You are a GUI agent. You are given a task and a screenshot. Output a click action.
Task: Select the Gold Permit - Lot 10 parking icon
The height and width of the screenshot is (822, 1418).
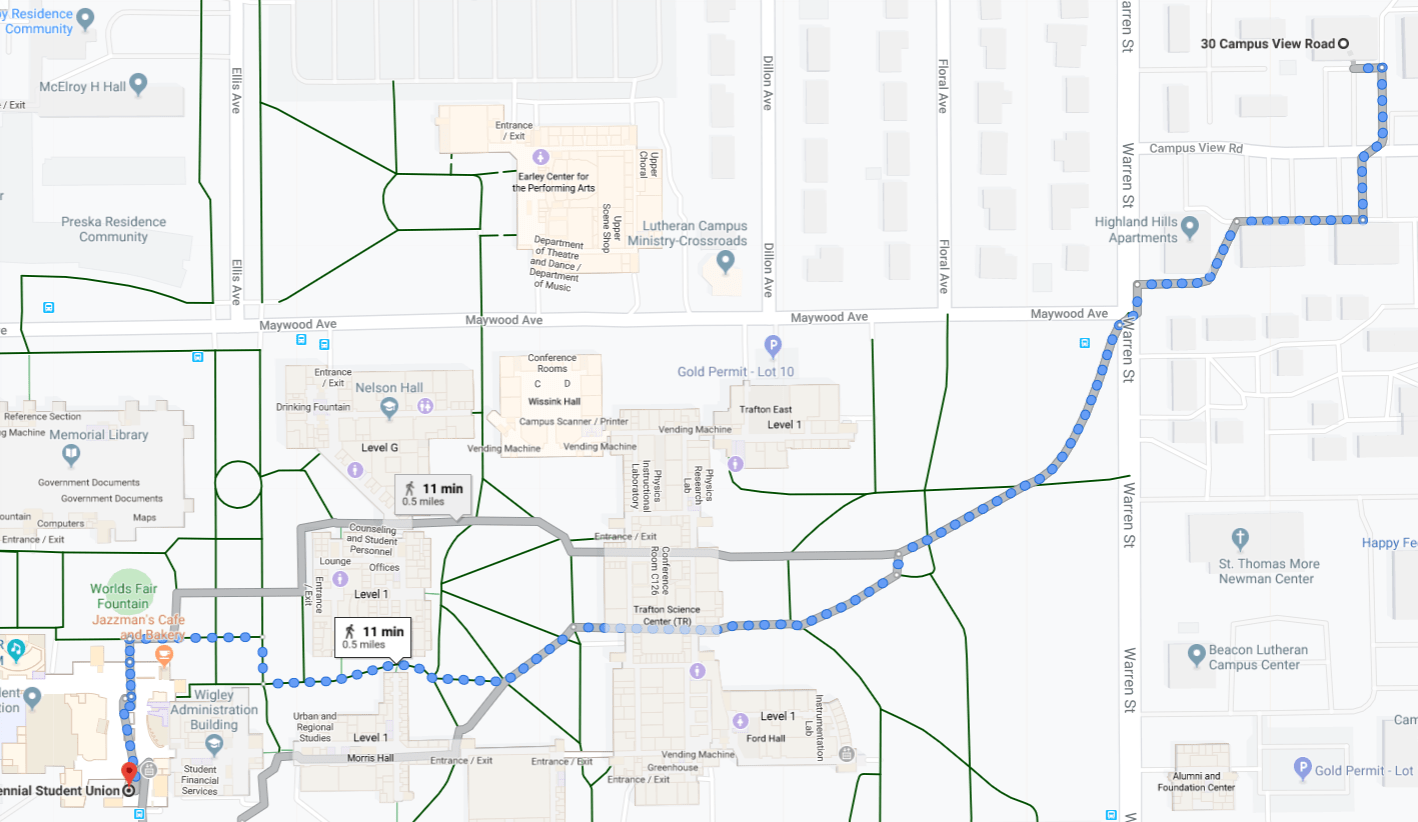tap(772, 347)
